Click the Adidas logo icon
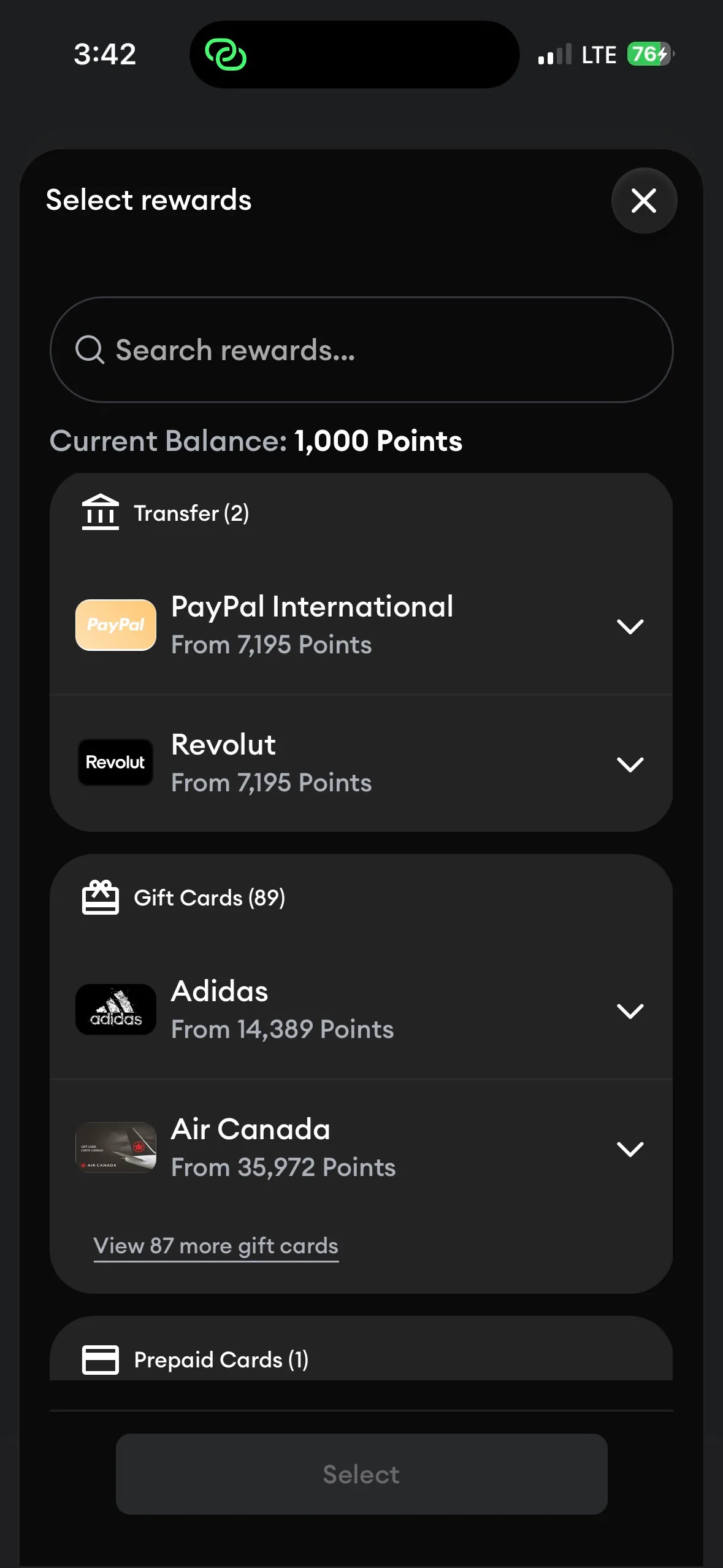 pos(115,1009)
